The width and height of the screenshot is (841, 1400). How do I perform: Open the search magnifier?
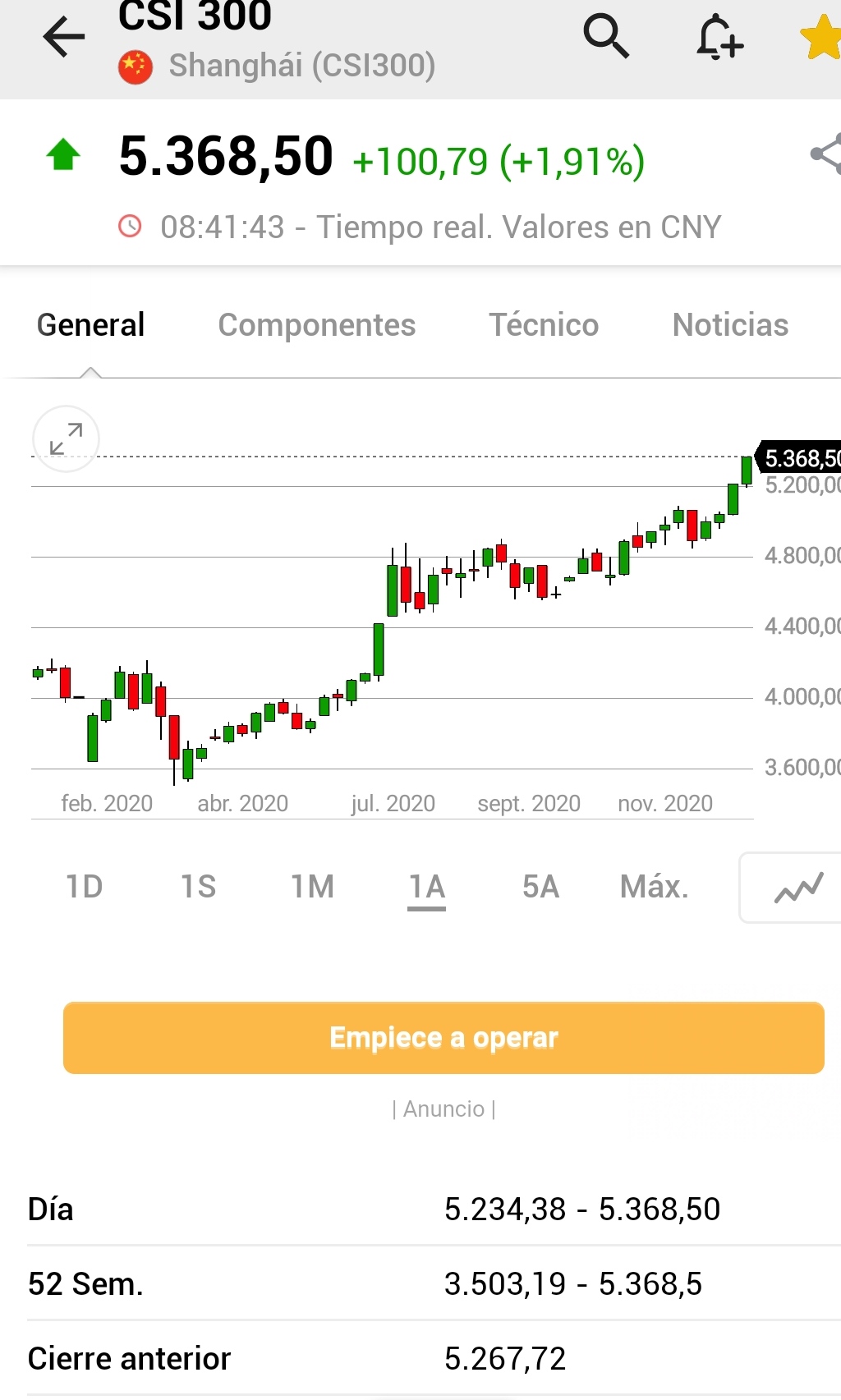pyautogui.click(x=606, y=36)
